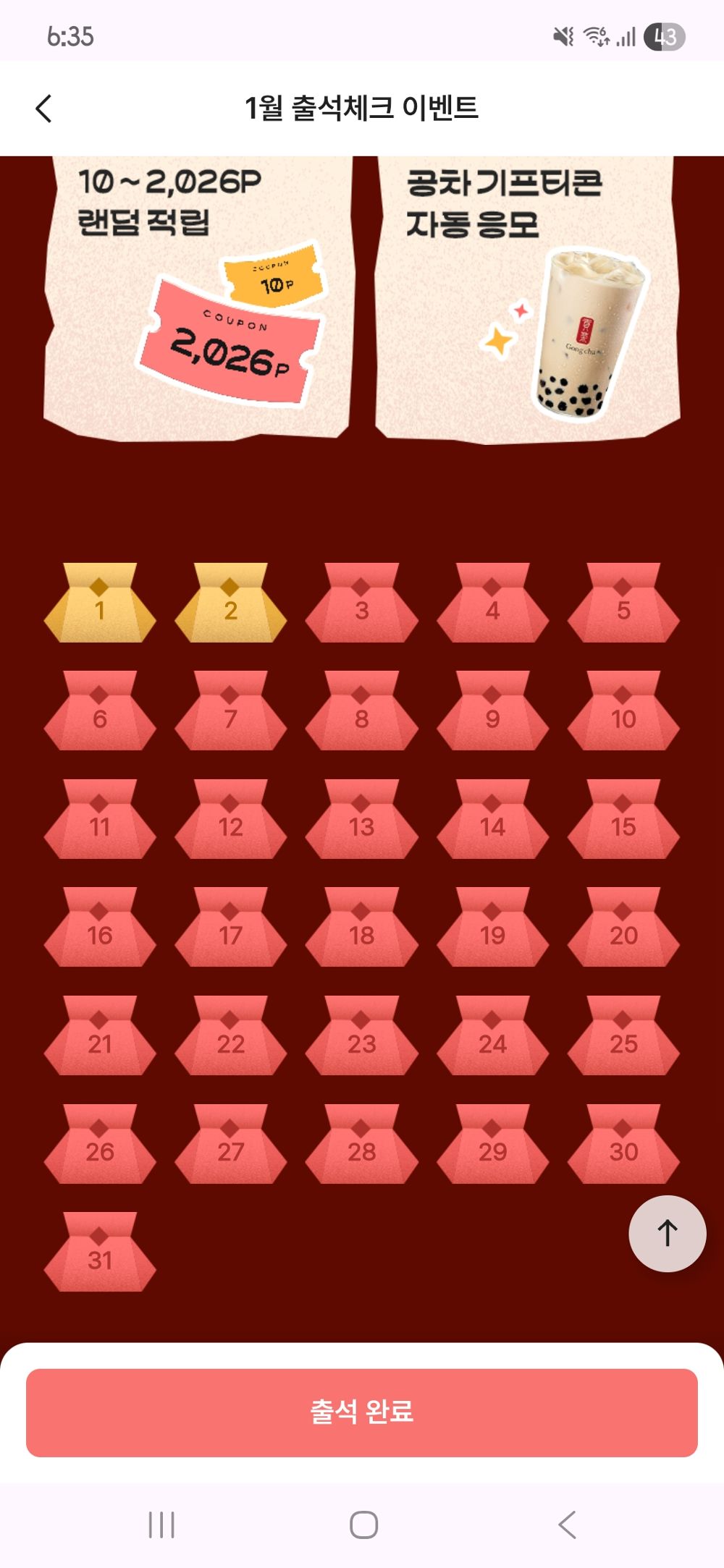Open the 10~2,026P 랜덤 적립 card
Image resolution: width=724 pixels, height=1568 pixels.
(x=199, y=297)
